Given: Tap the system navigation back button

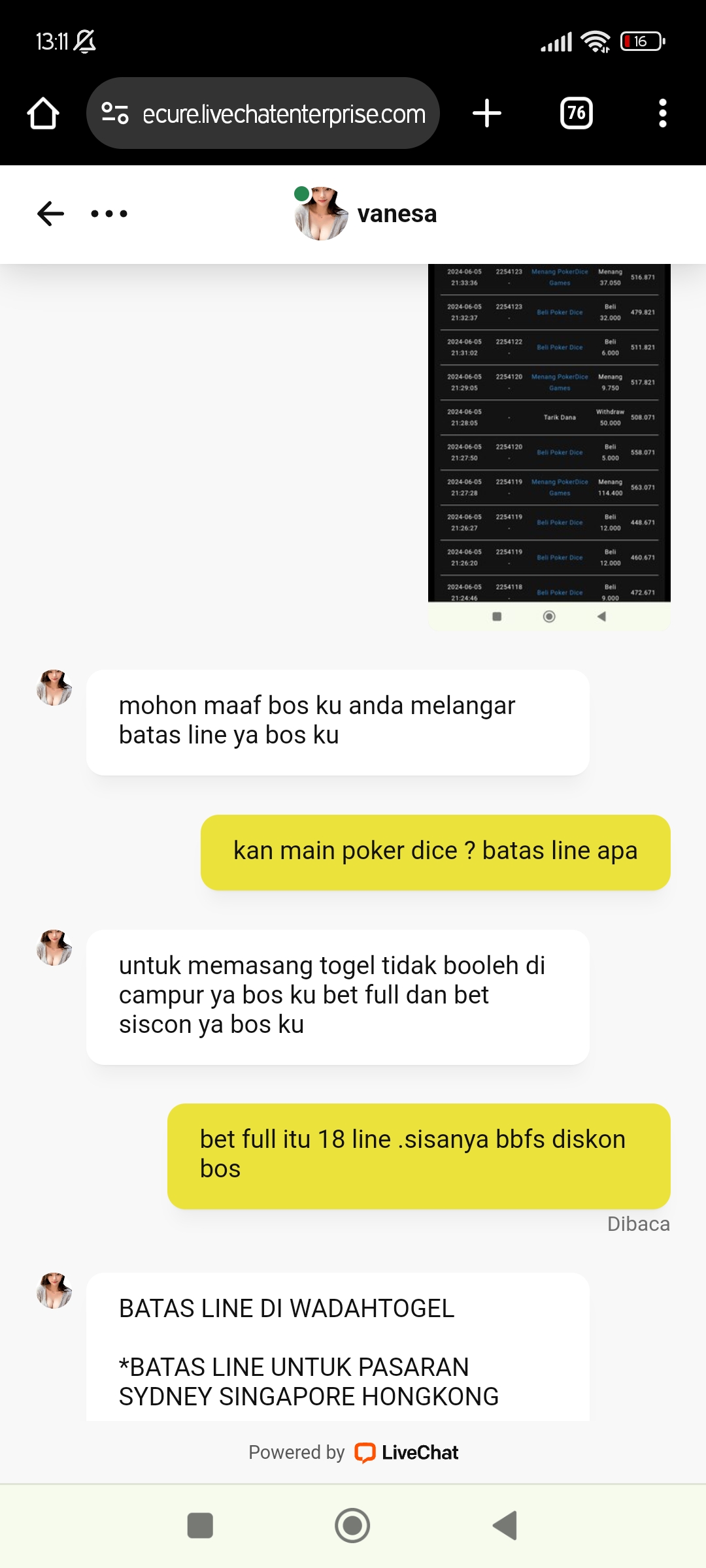Looking at the screenshot, I should (505, 1526).
